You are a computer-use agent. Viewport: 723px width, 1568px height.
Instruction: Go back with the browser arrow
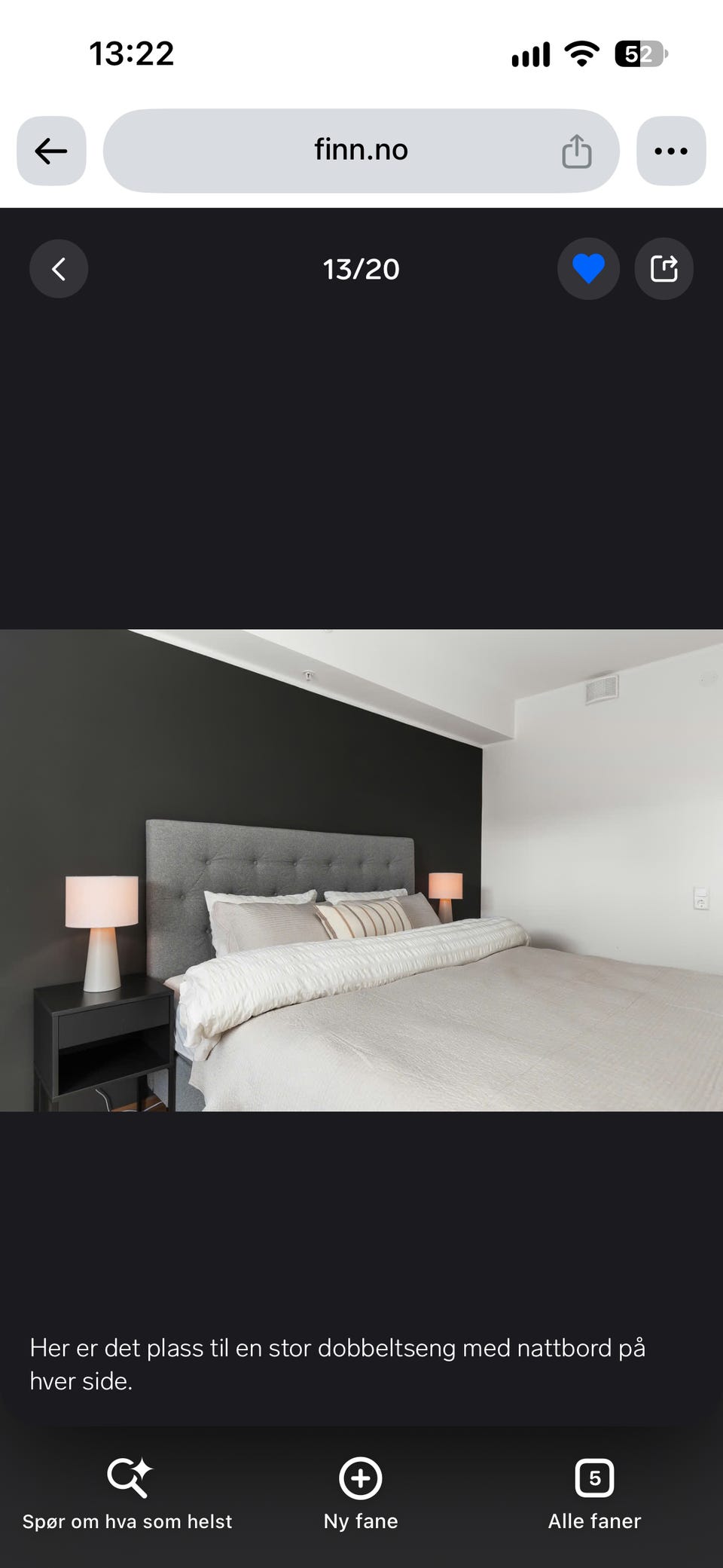(x=51, y=151)
